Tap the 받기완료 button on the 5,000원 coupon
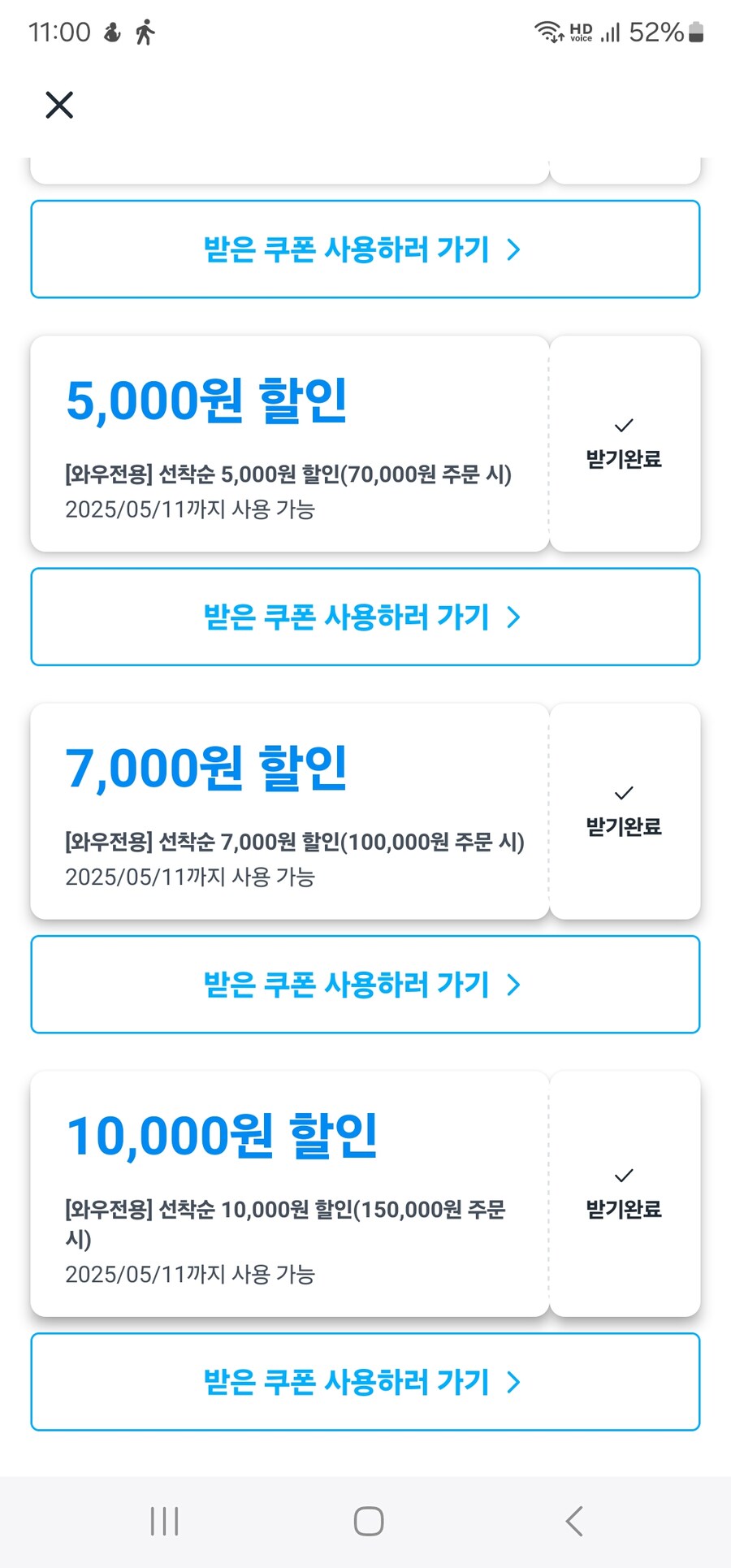The height and width of the screenshot is (1568, 731). [624, 444]
